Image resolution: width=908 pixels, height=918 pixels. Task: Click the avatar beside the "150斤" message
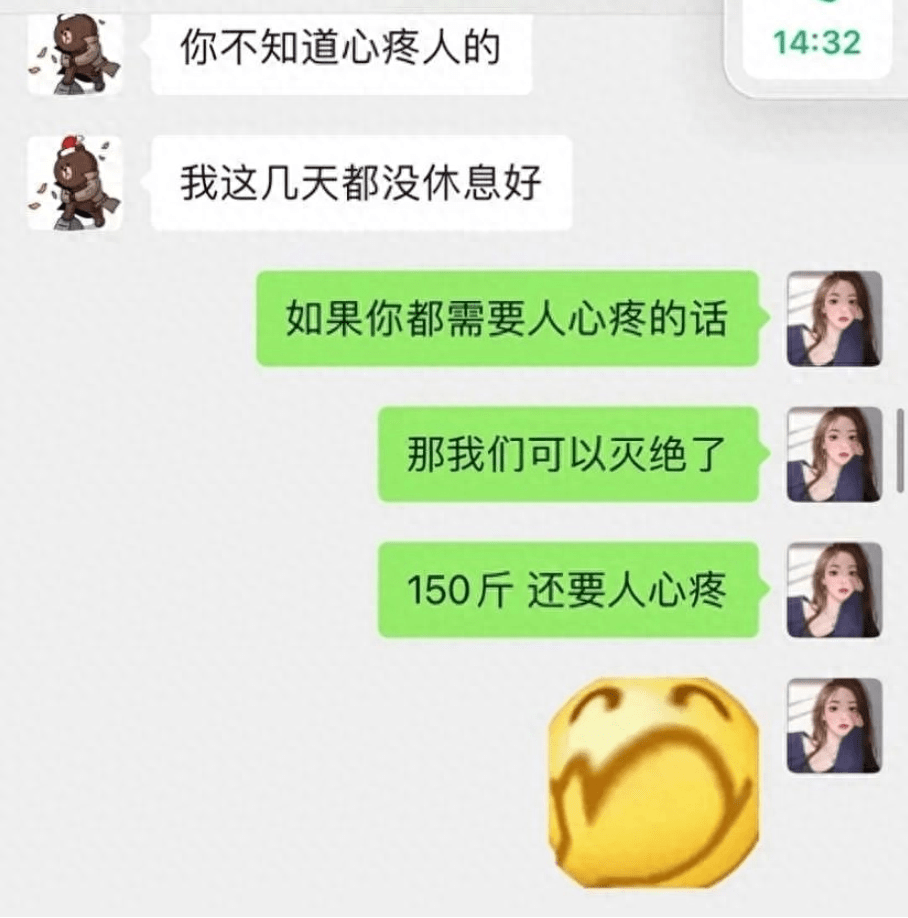pos(833,588)
